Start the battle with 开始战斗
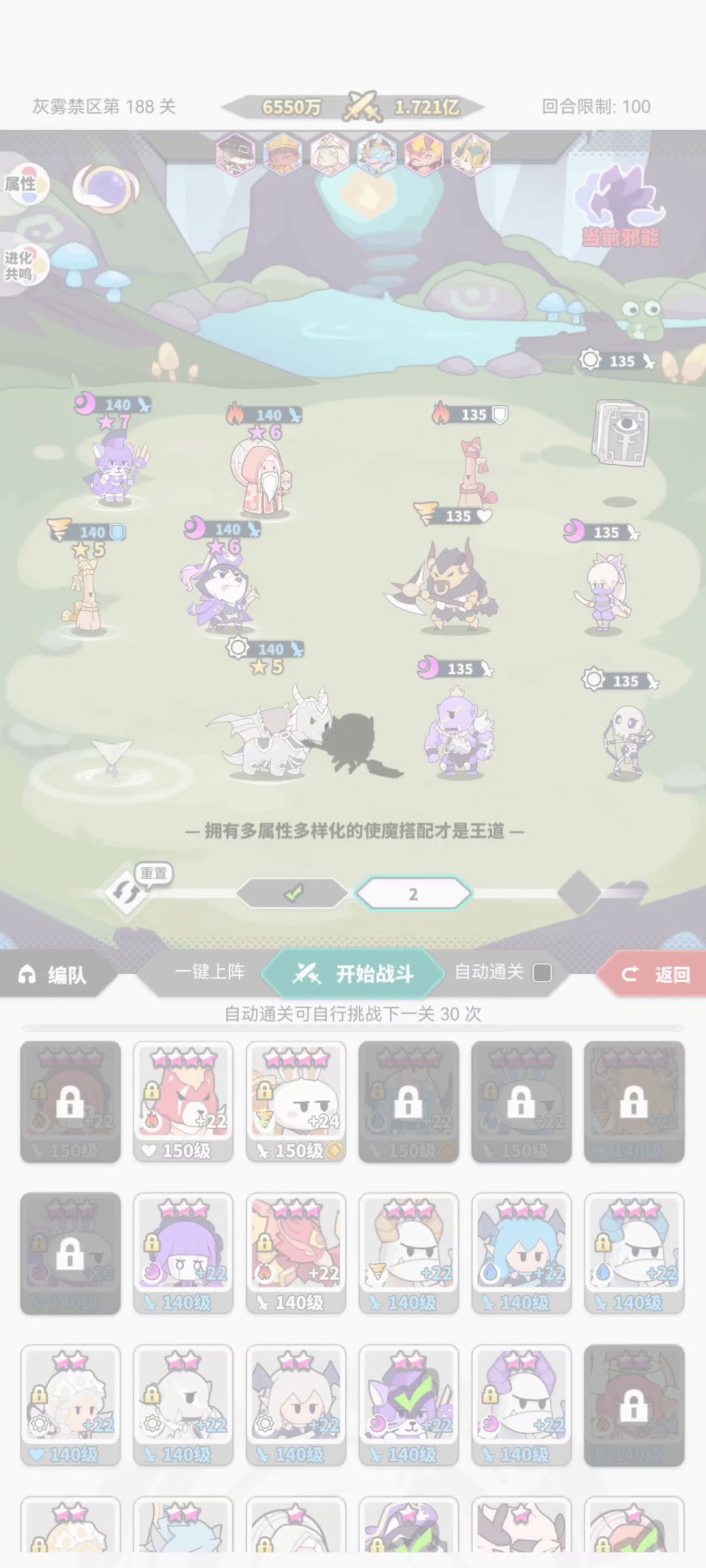Image resolution: width=706 pixels, height=1568 pixels. coord(353,973)
